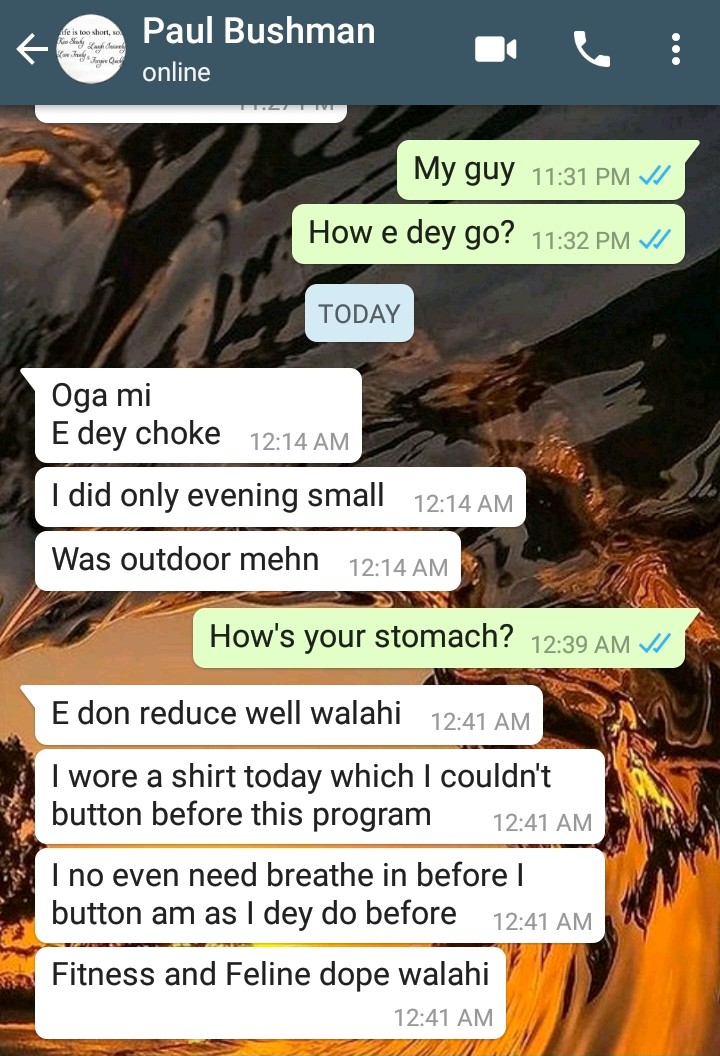Open Paul Bushman's contact info
Viewport: 720px width, 1056px height.
pos(258,48)
